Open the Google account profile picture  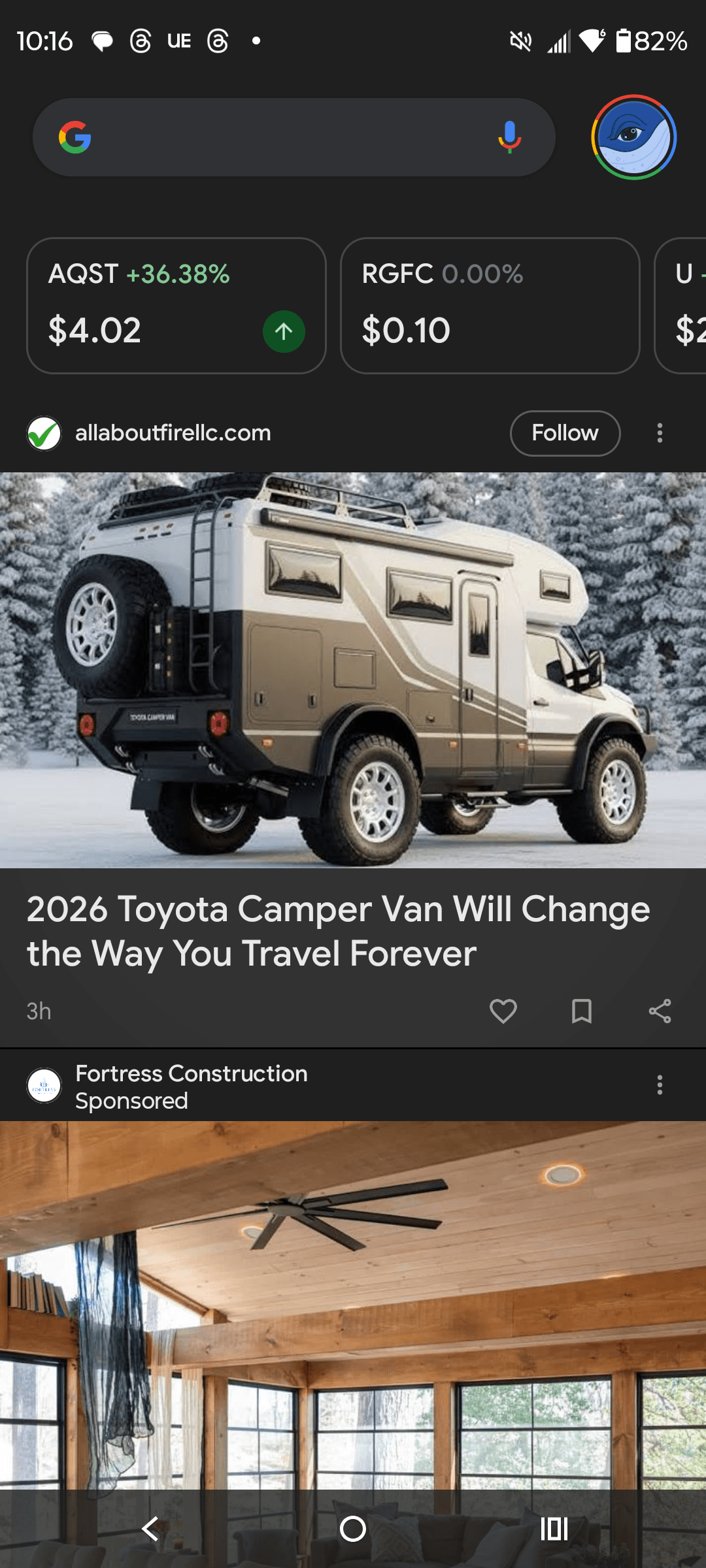point(633,137)
